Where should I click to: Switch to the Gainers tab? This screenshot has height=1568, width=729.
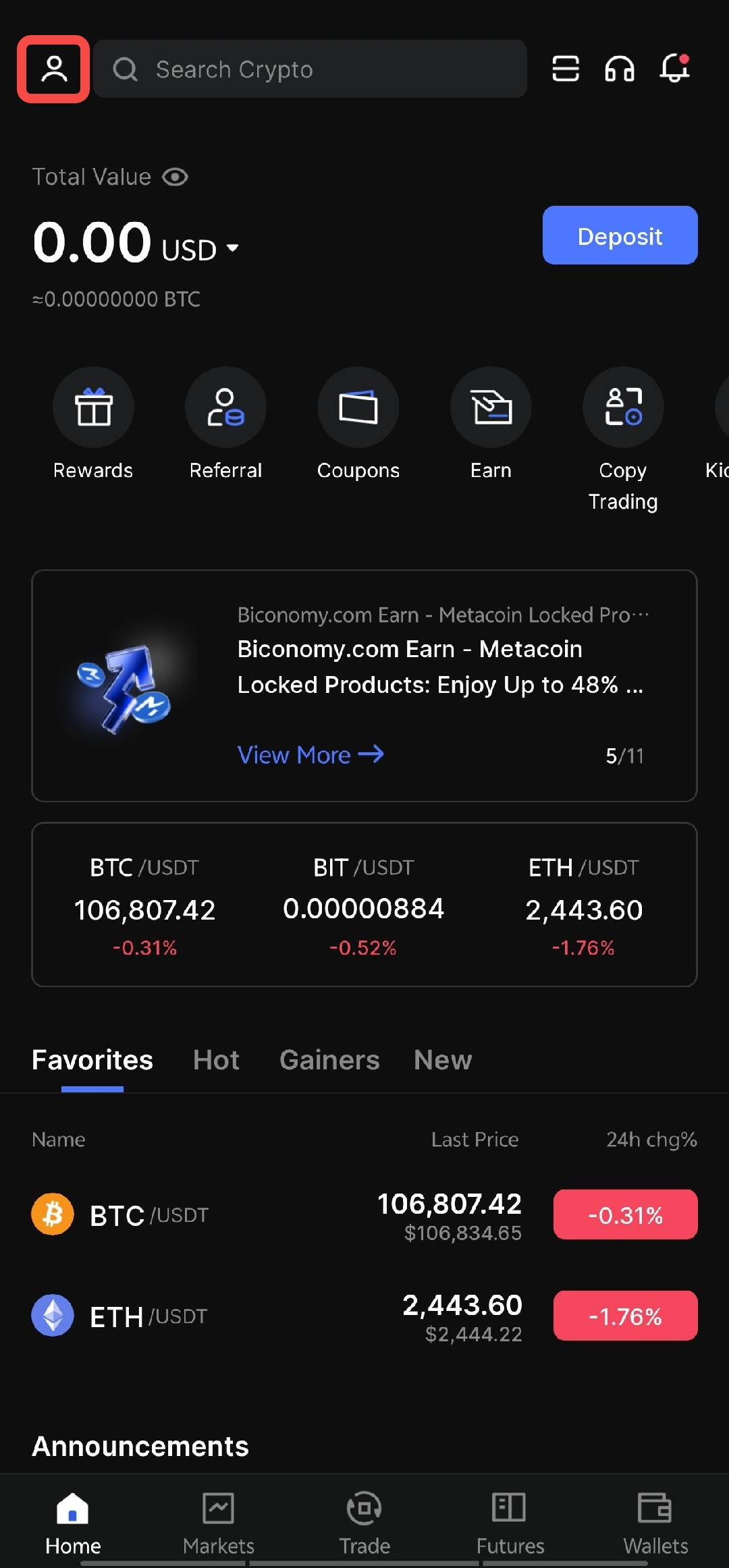329,1060
